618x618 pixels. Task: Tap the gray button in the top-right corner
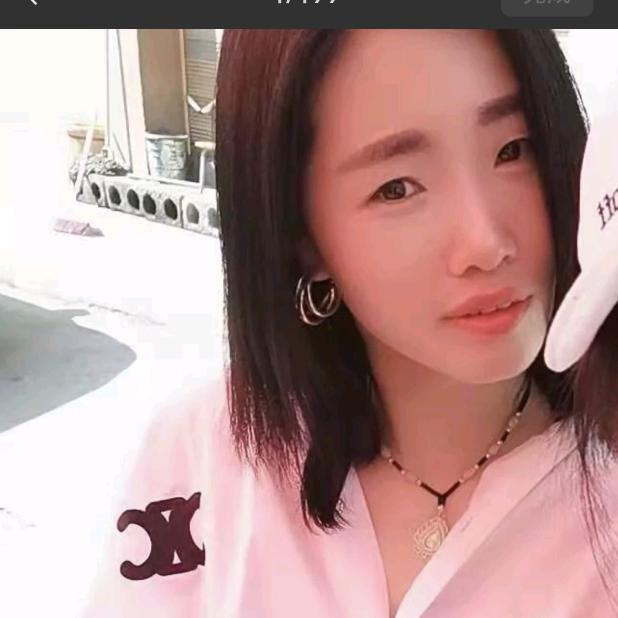[x=547, y=6]
